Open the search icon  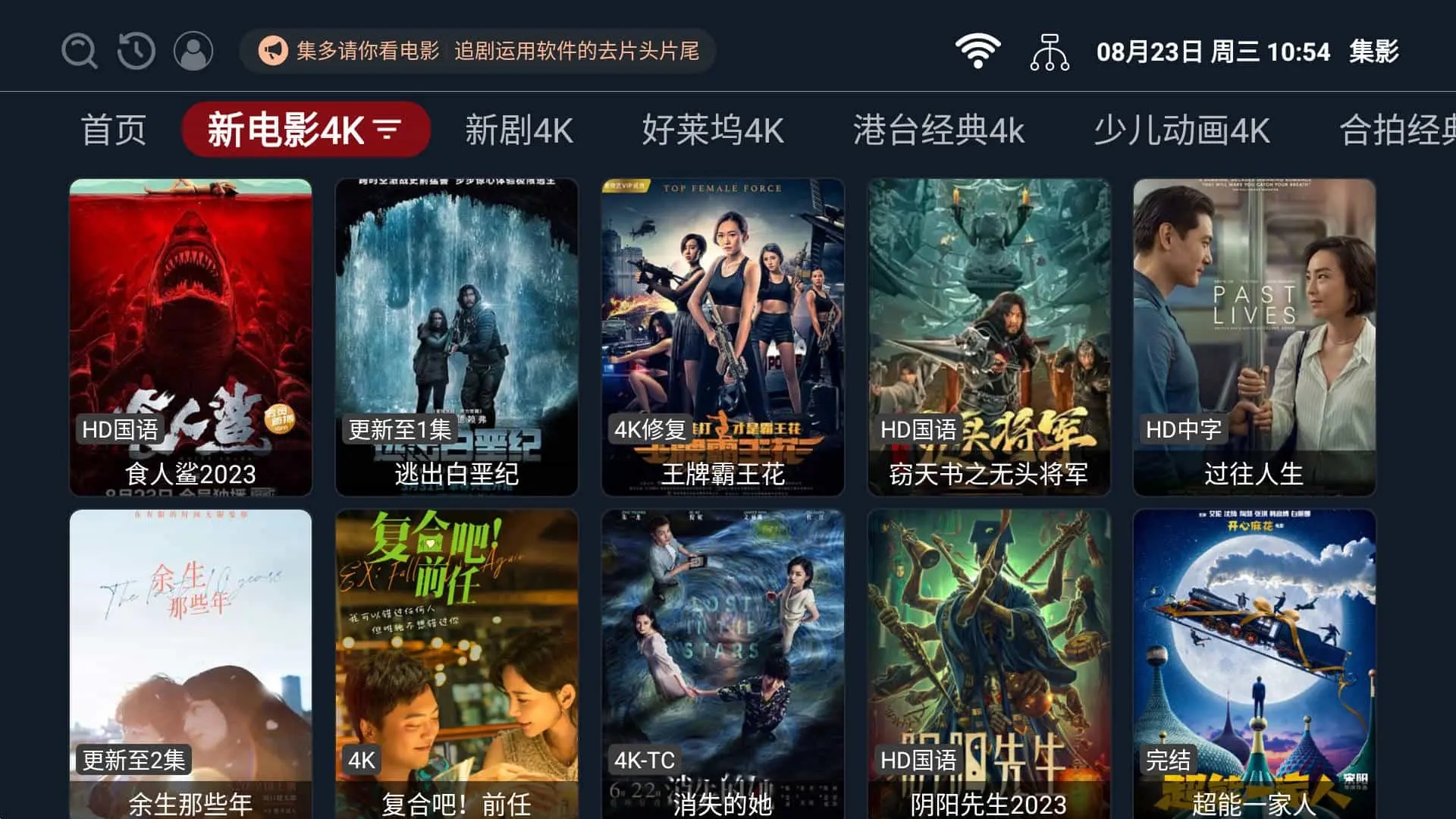pos(79,52)
